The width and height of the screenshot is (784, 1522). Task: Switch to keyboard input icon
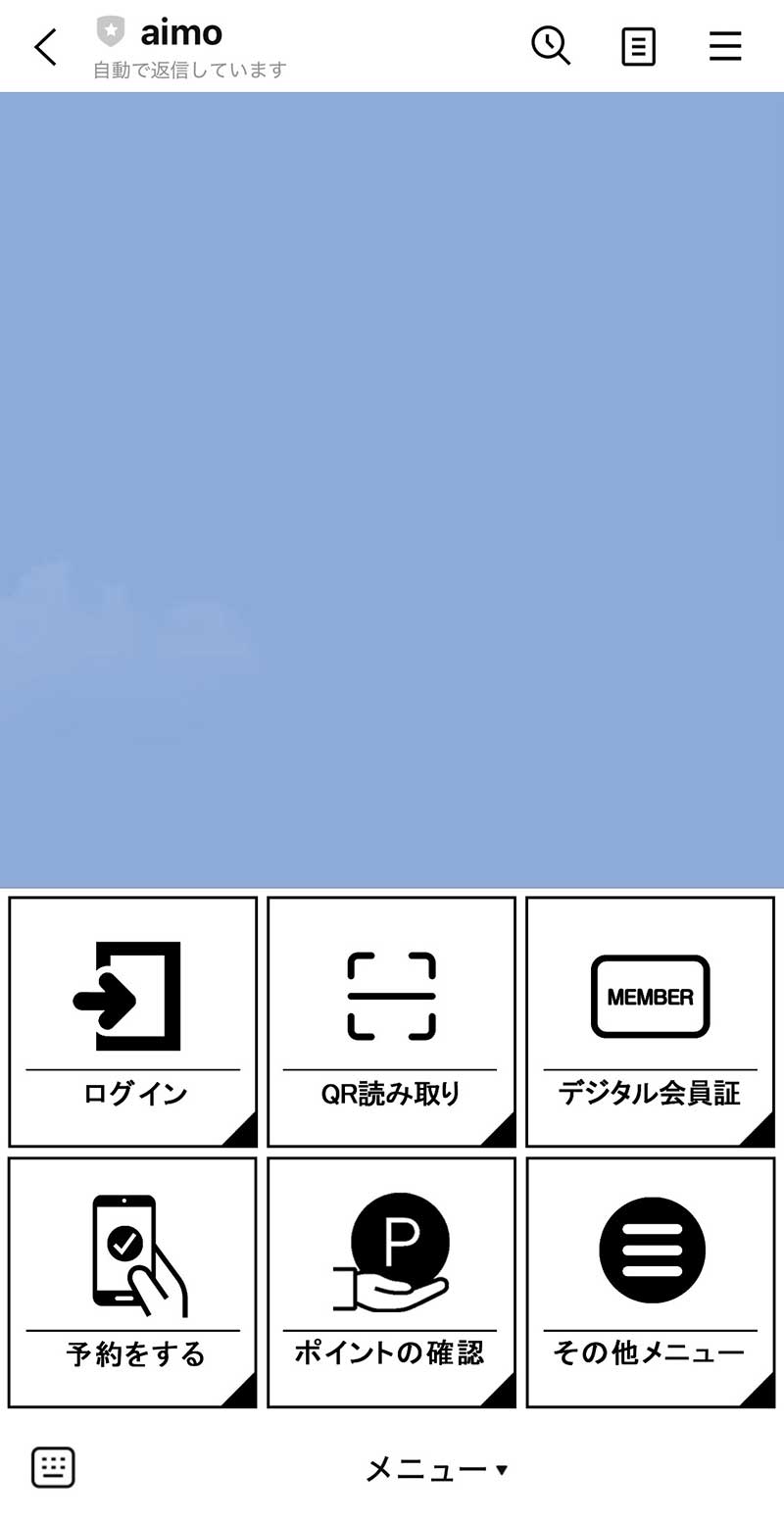coord(53,1467)
